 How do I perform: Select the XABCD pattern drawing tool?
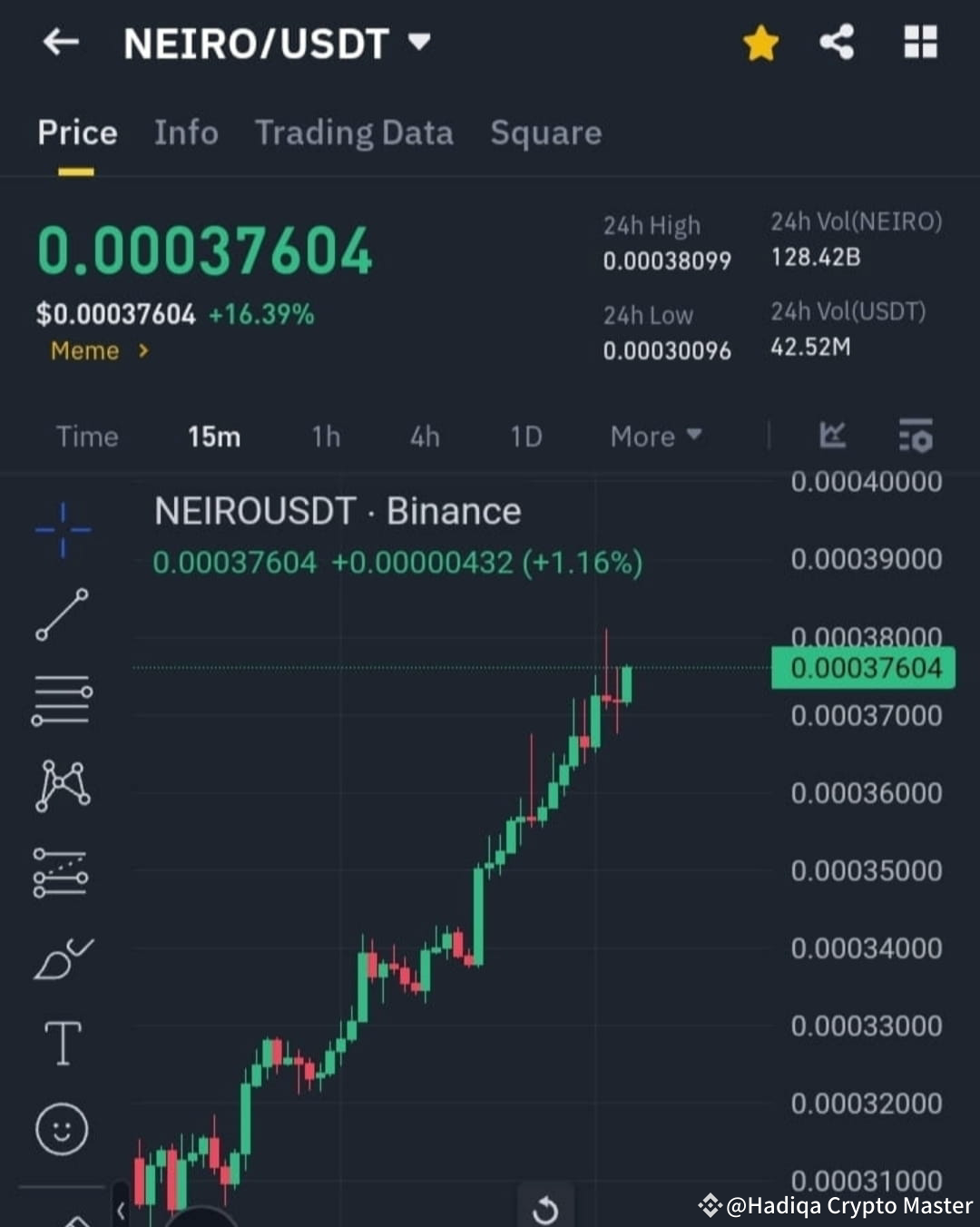coord(62,785)
